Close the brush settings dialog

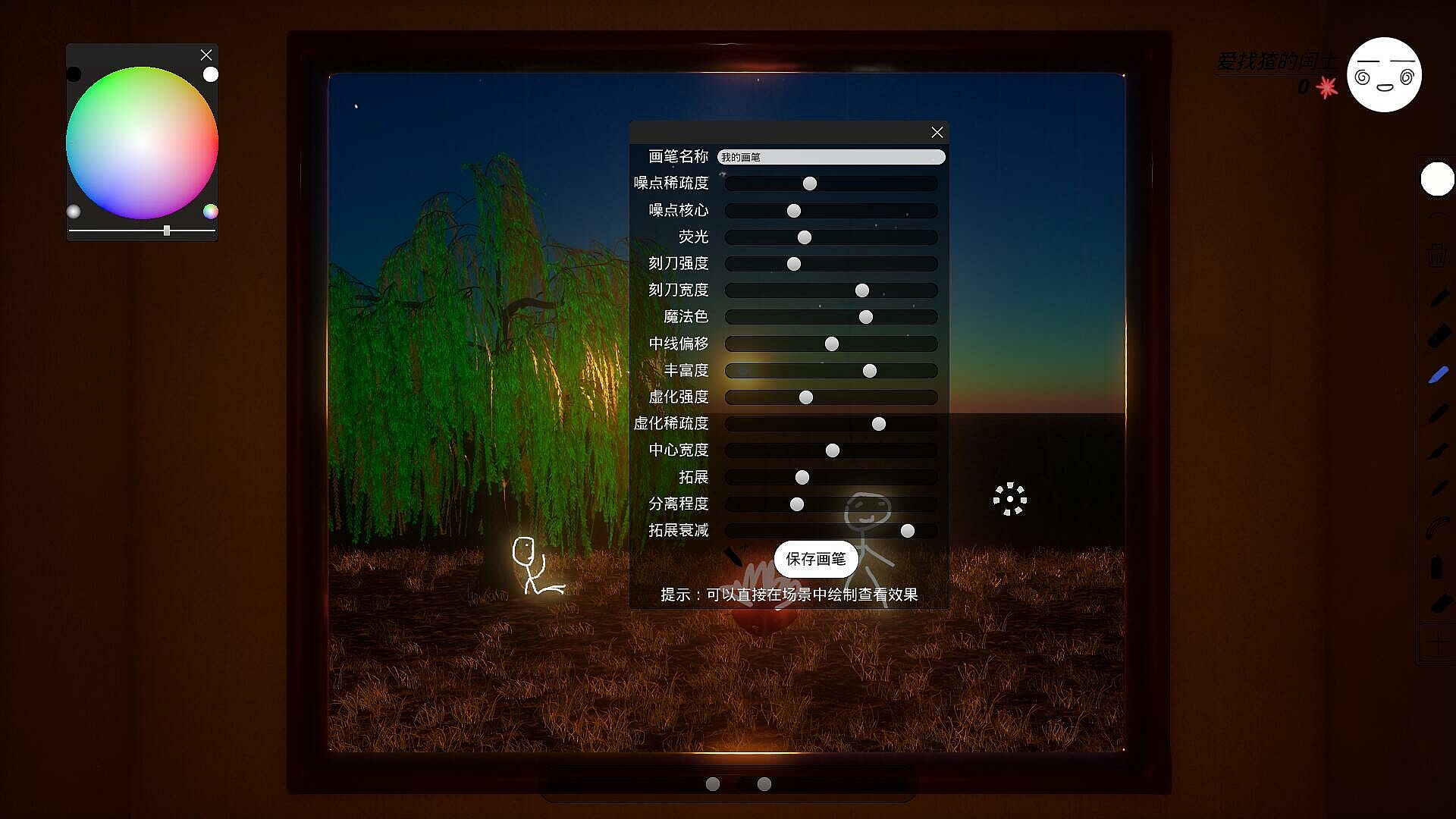tap(937, 133)
